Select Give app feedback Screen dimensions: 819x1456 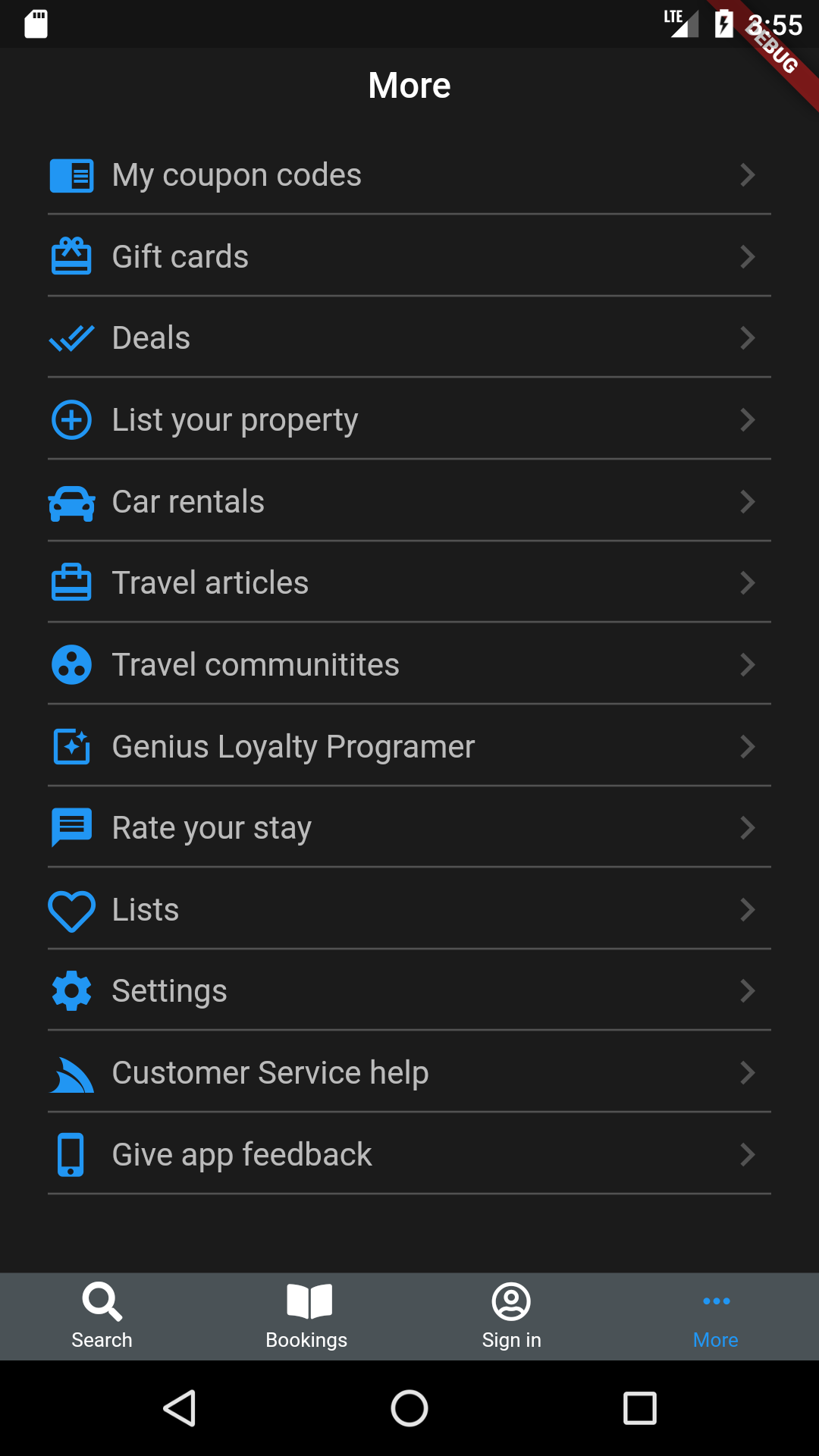(409, 1154)
